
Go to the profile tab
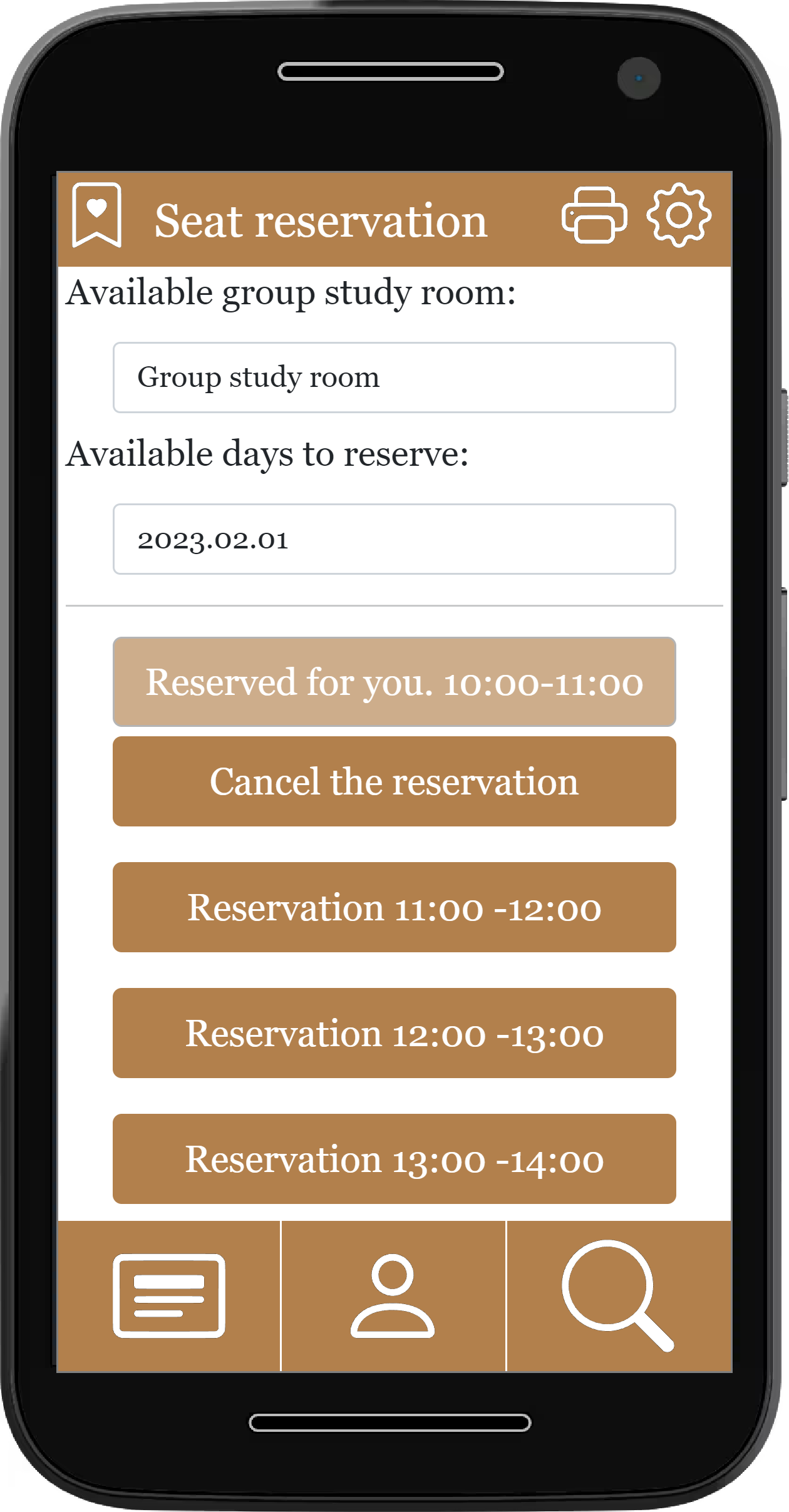coord(393,1296)
